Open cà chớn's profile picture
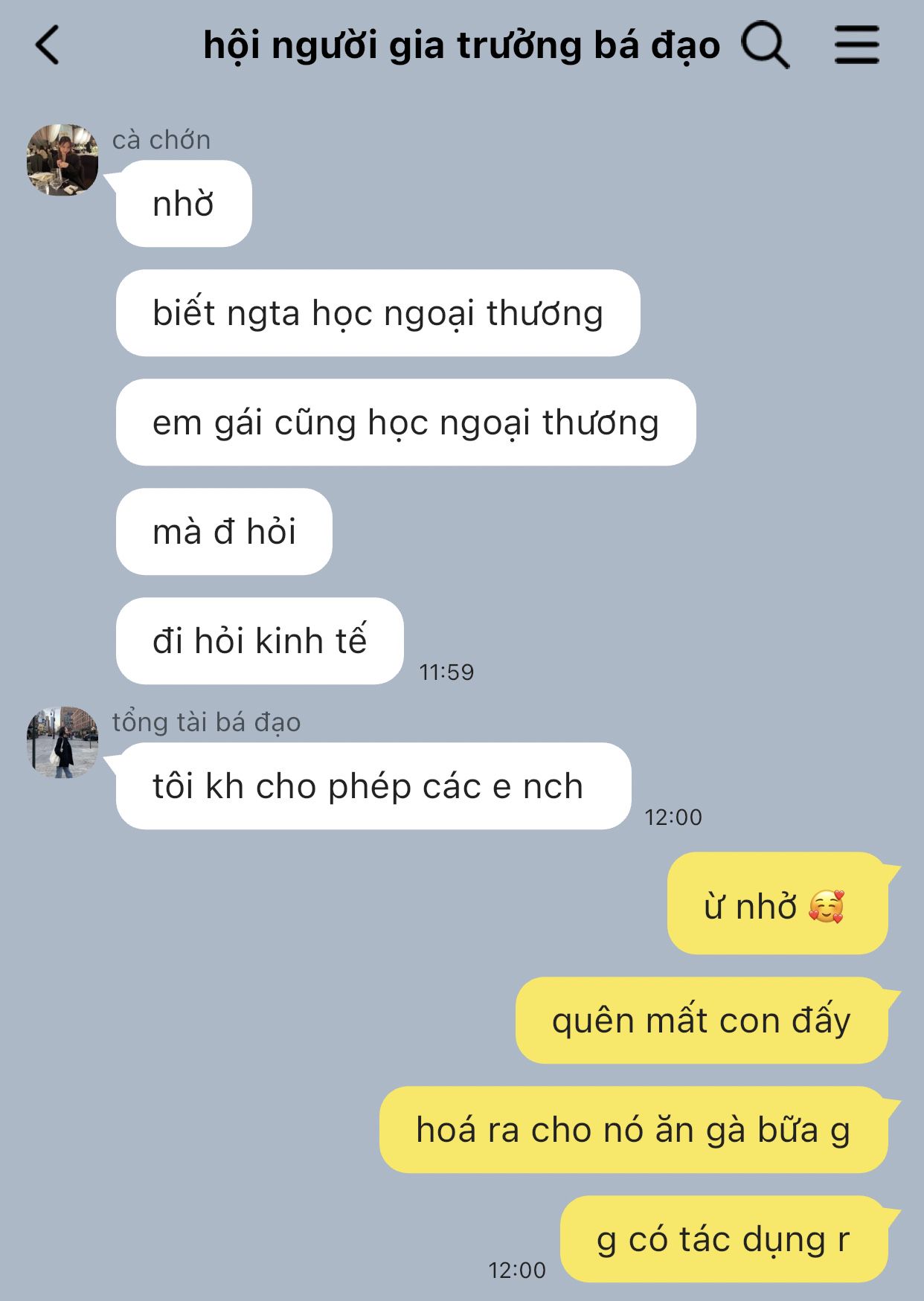 click(x=62, y=160)
